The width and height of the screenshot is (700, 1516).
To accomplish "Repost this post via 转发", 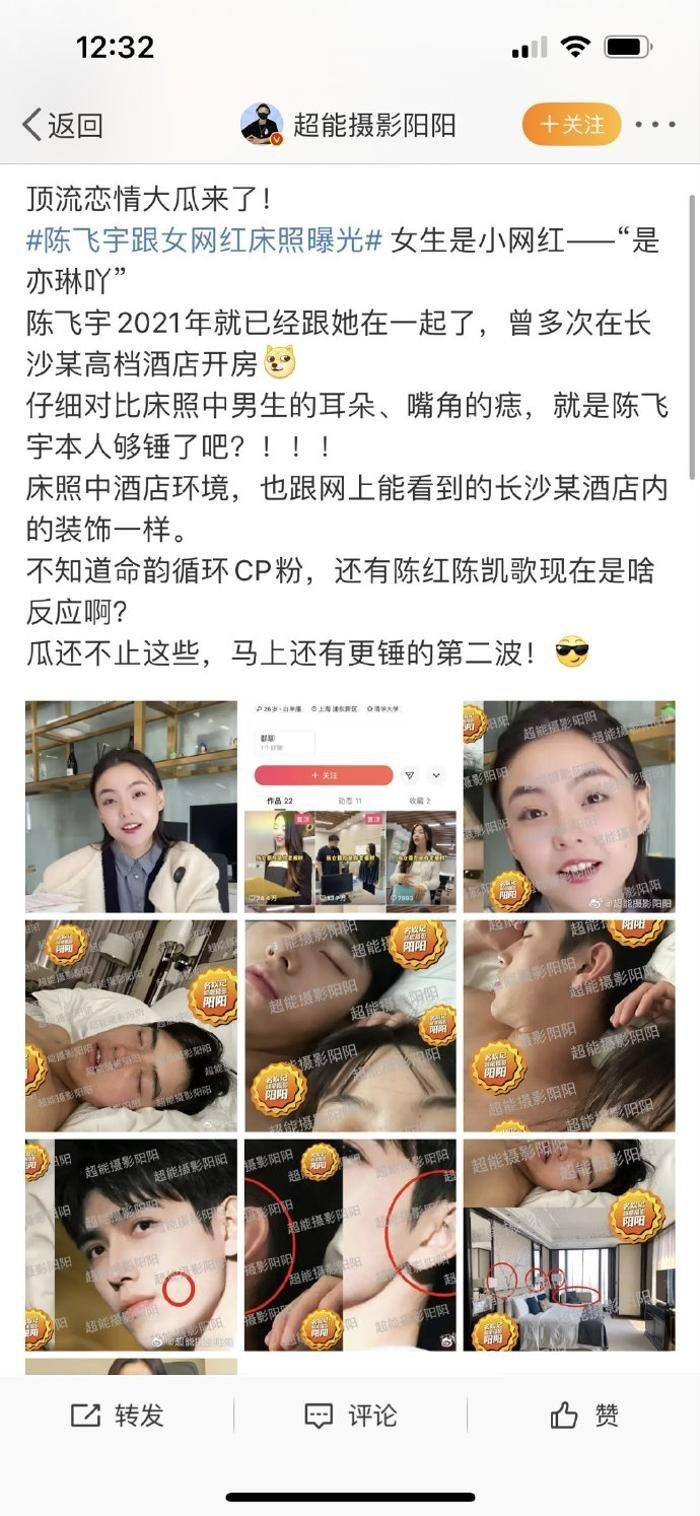I will pyautogui.click(x=117, y=1415).
